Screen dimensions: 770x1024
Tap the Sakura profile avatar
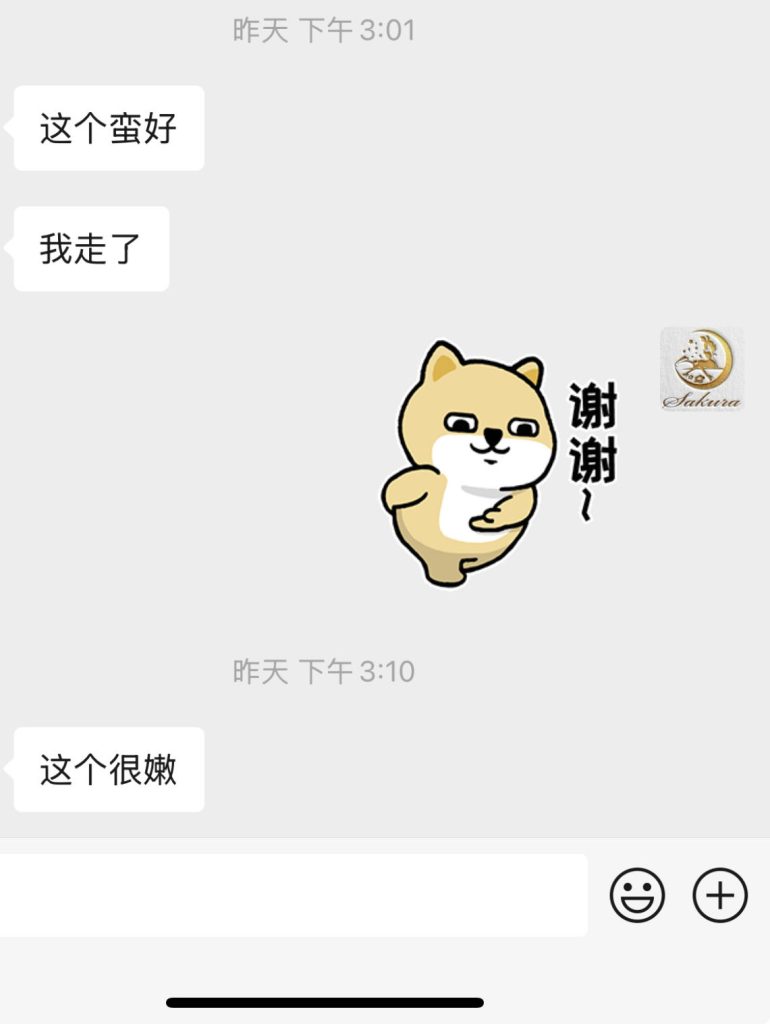[x=701, y=369]
